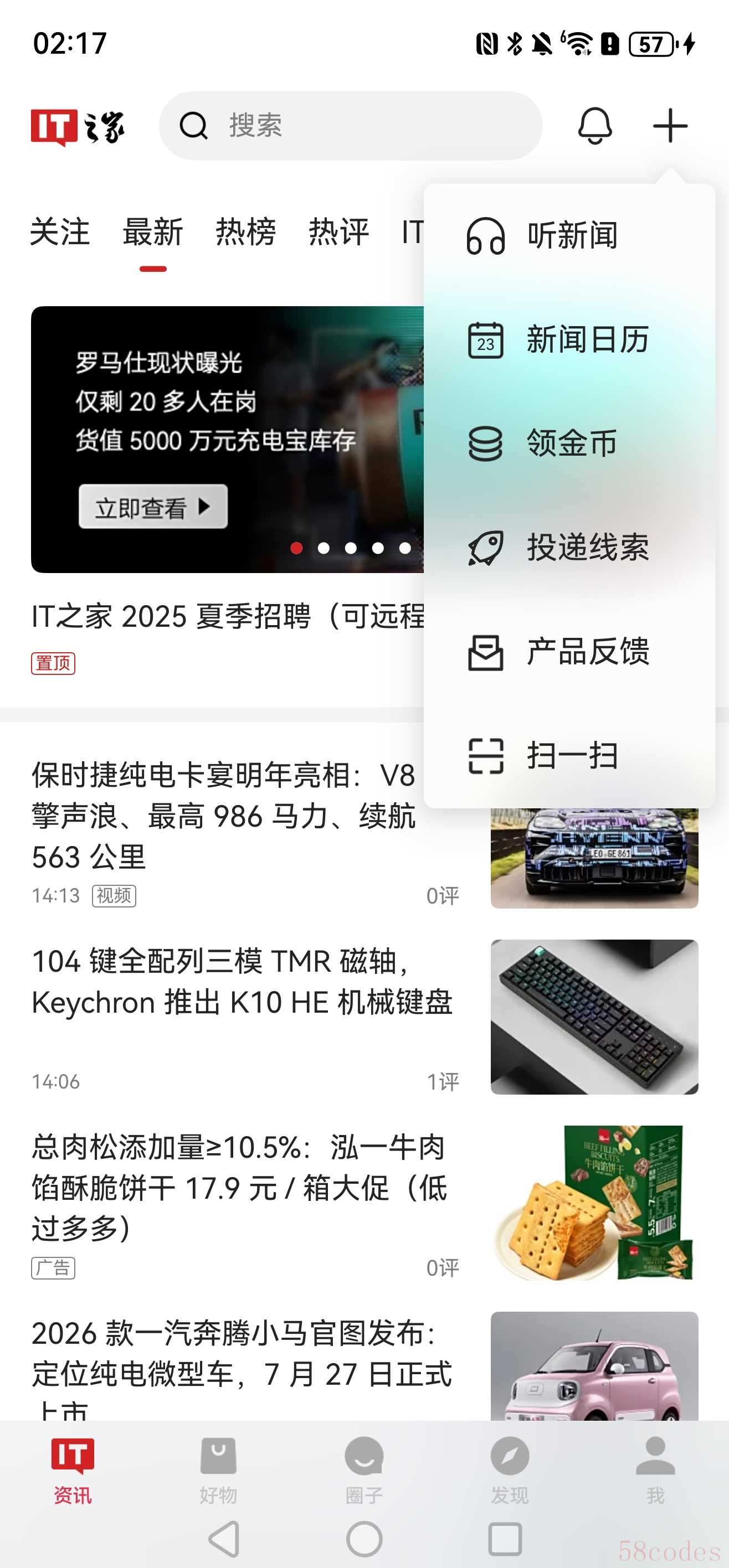The image size is (729, 1568).
Task: Go to the 好物 bottom tab
Action: [218, 1469]
